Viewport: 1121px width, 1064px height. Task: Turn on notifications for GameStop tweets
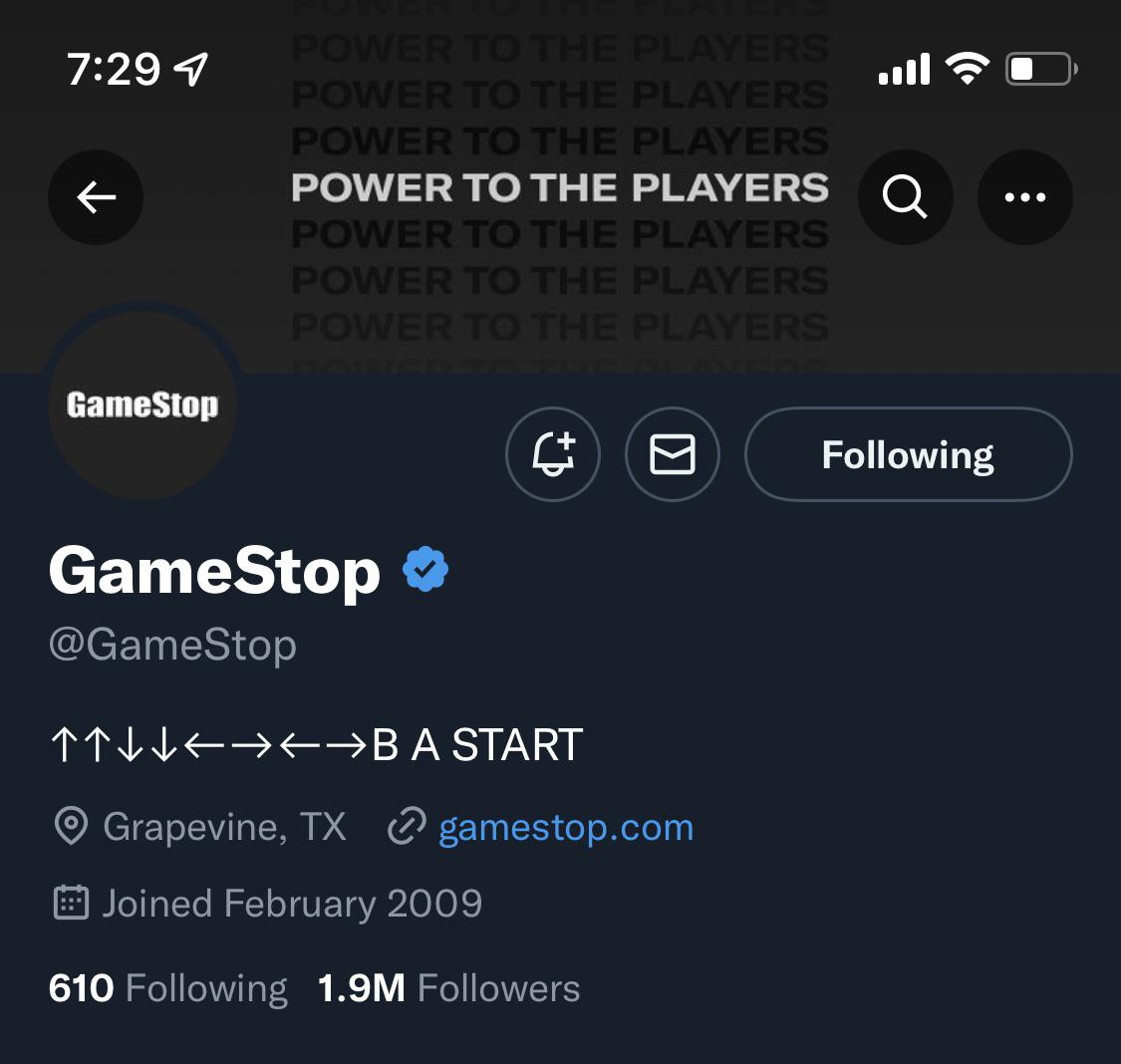[553, 454]
